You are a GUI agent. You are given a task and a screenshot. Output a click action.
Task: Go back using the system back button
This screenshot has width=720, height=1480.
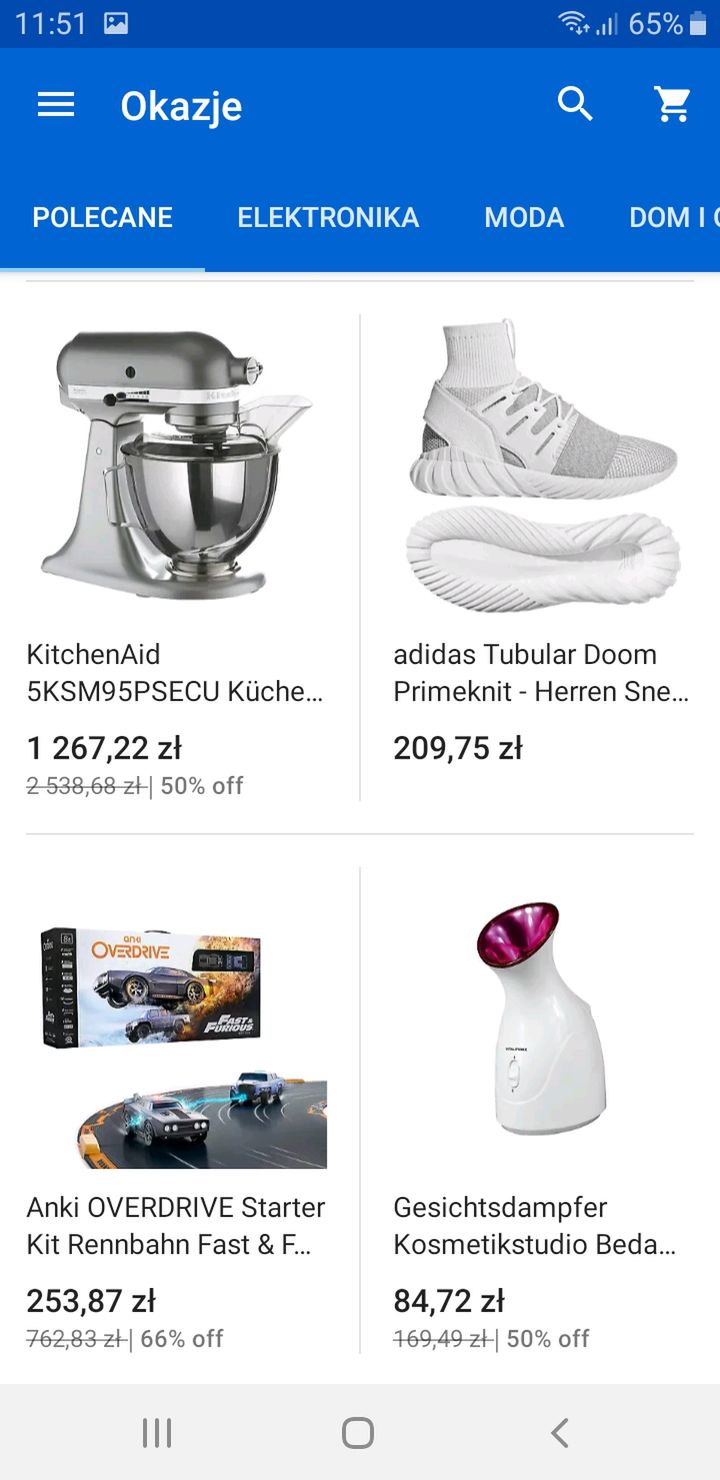coord(560,1433)
